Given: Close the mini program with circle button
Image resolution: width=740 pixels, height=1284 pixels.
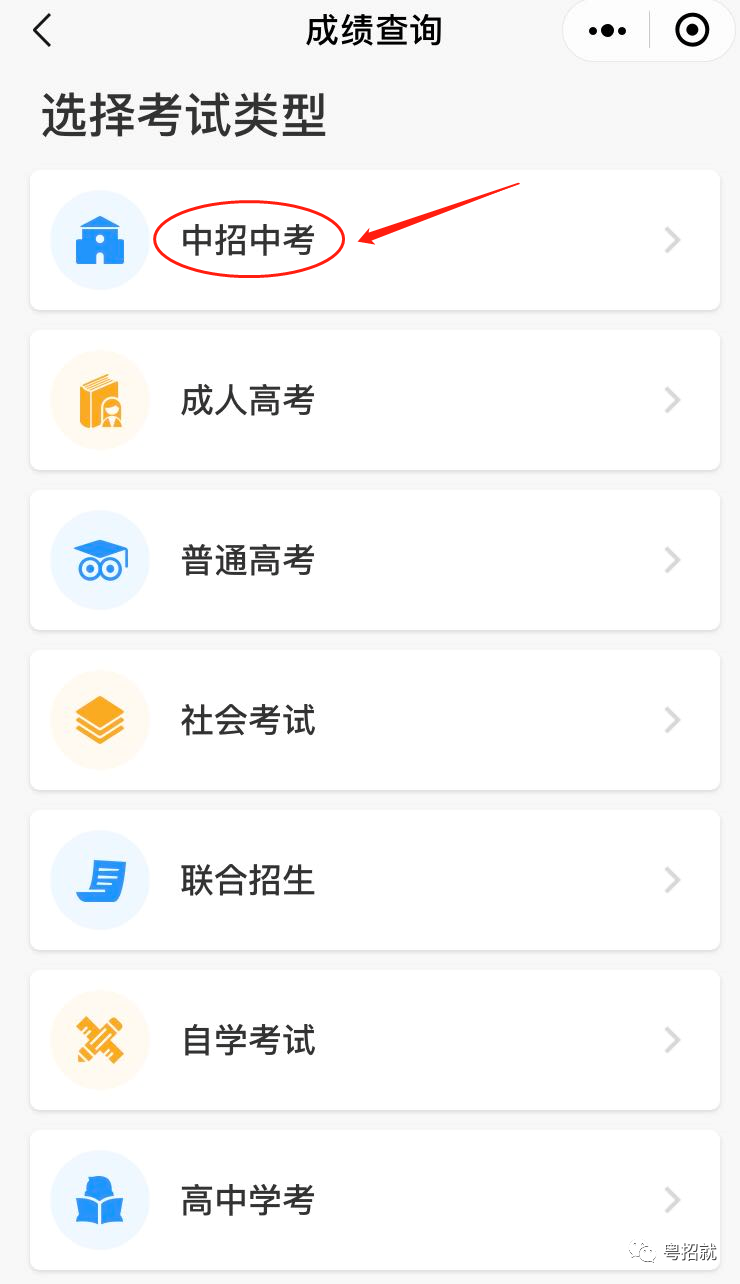Looking at the screenshot, I should [692, 31].
